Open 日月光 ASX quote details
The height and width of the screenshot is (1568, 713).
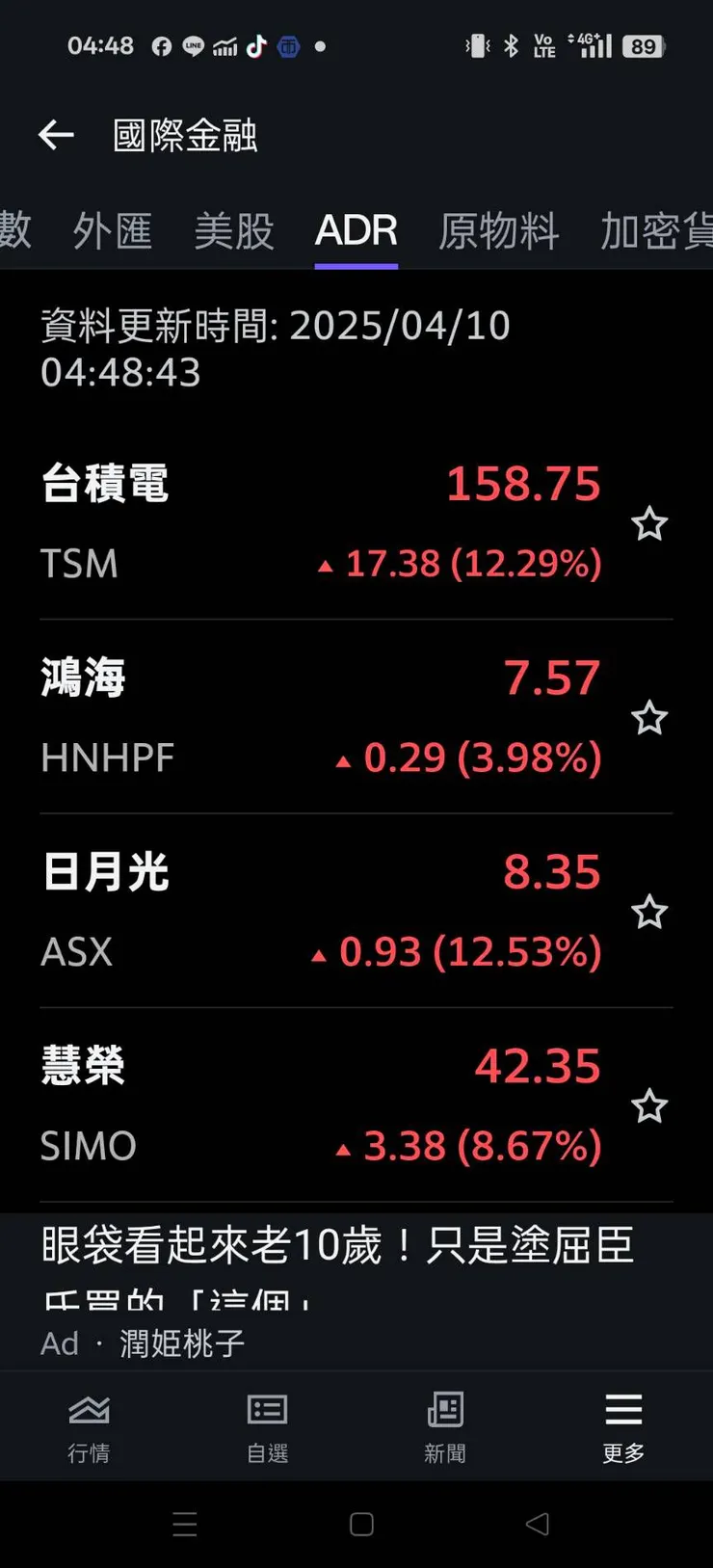[x=318, y=911]
